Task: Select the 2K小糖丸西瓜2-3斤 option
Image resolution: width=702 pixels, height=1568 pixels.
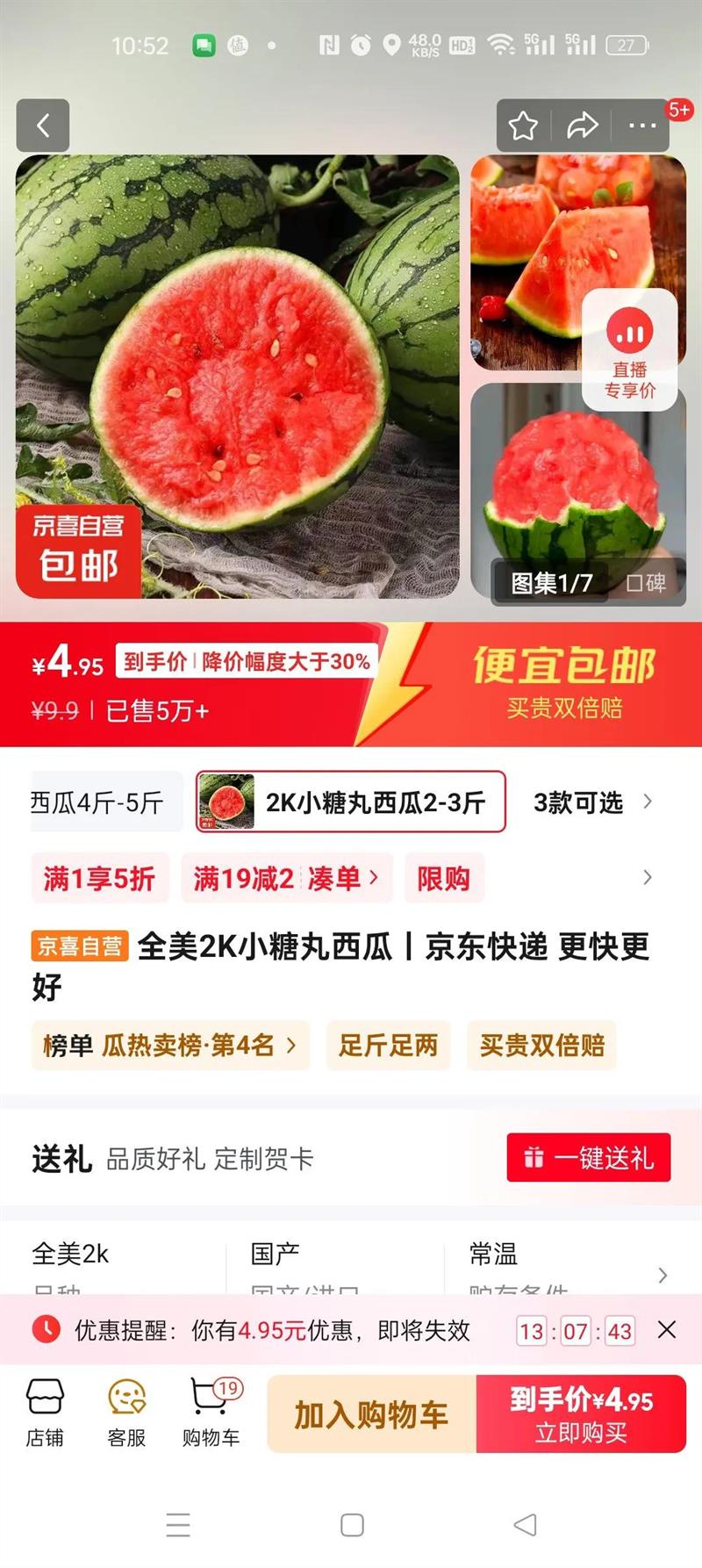Action: pyautogui.click(x=351, y=802)
